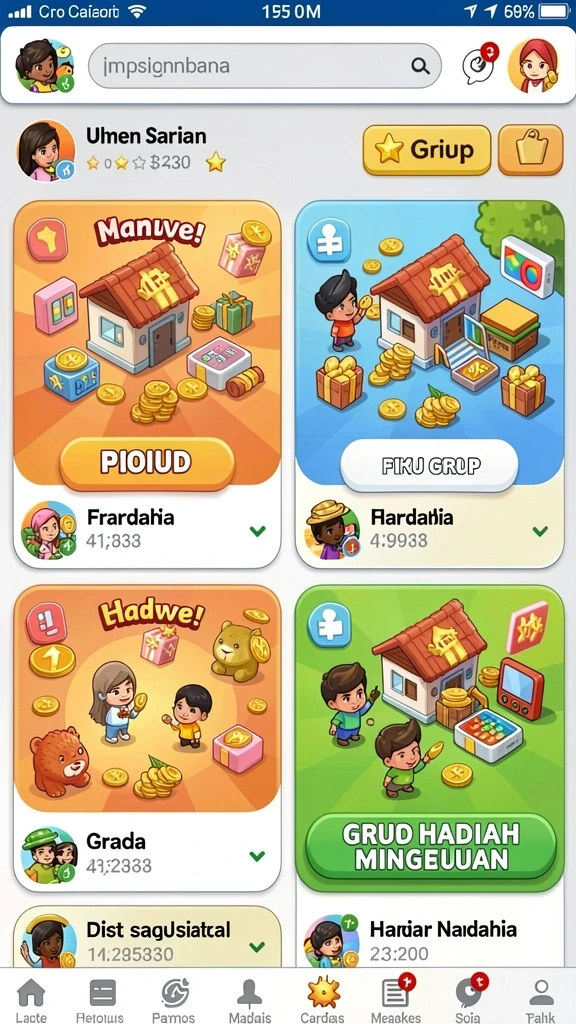Open the Dist sagusiatcal row
Image resolution: width=576 pixels, height=1024 pixels.
pos(148,938)
